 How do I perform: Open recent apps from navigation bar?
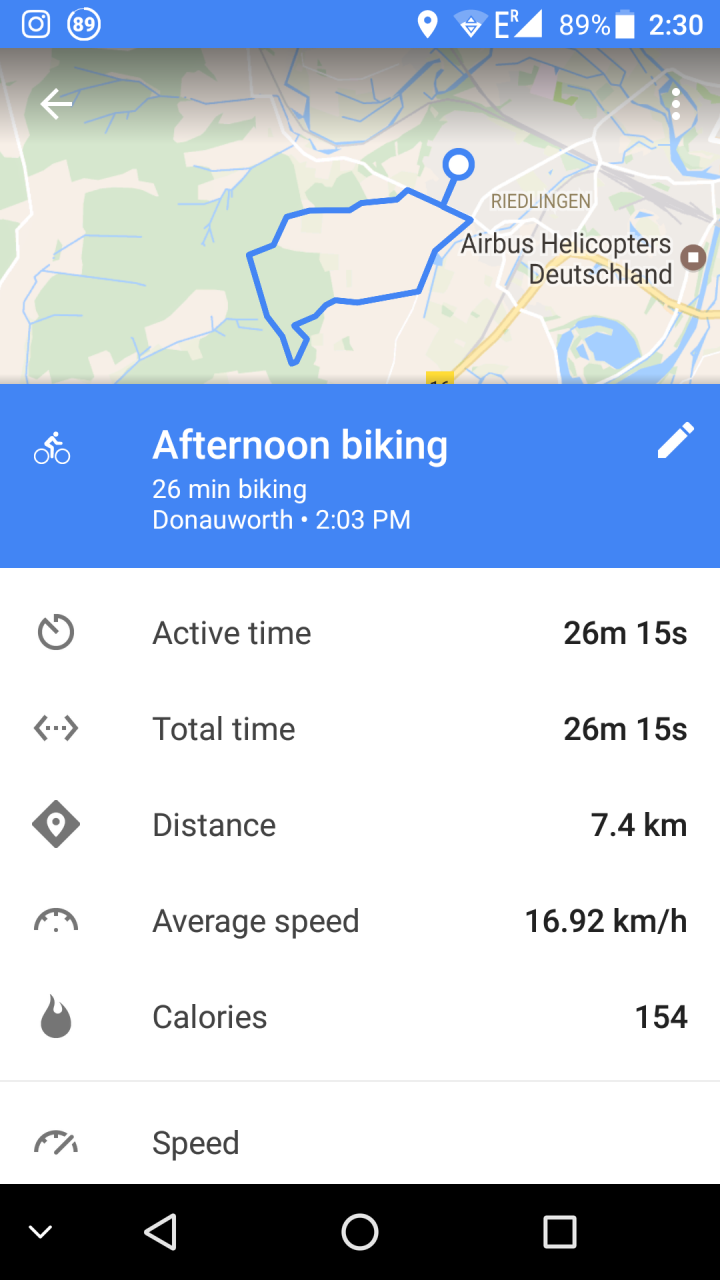(x=560, y=1232)
